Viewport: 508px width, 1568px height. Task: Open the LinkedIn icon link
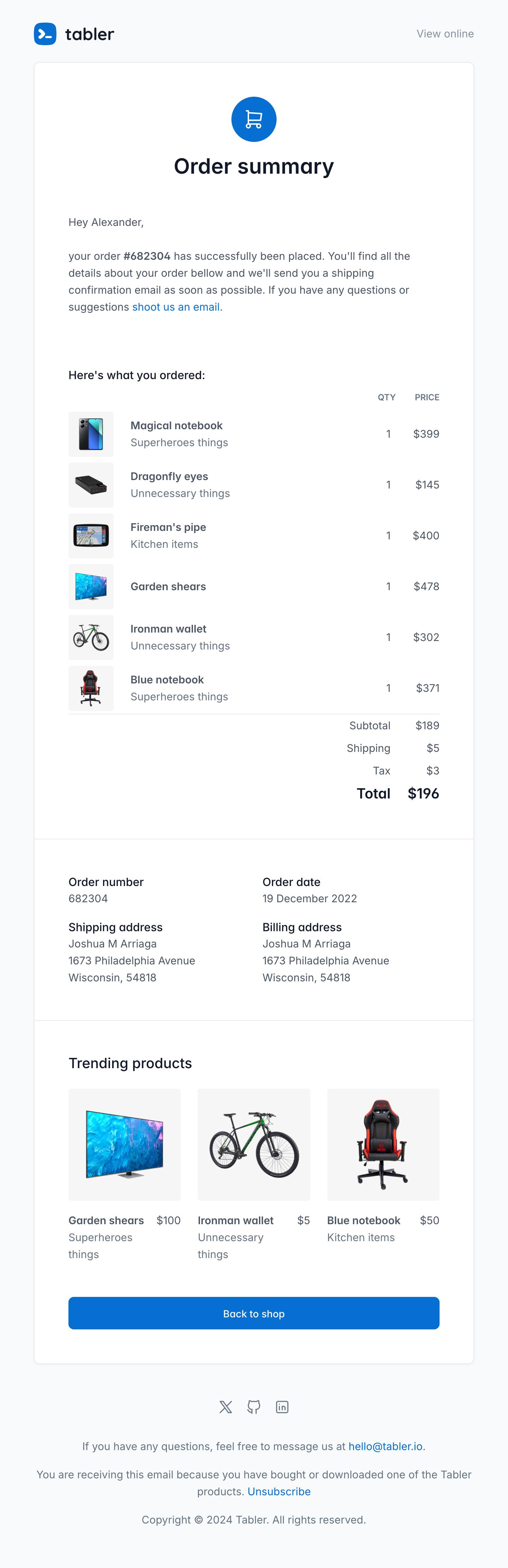coord(282,1407)
